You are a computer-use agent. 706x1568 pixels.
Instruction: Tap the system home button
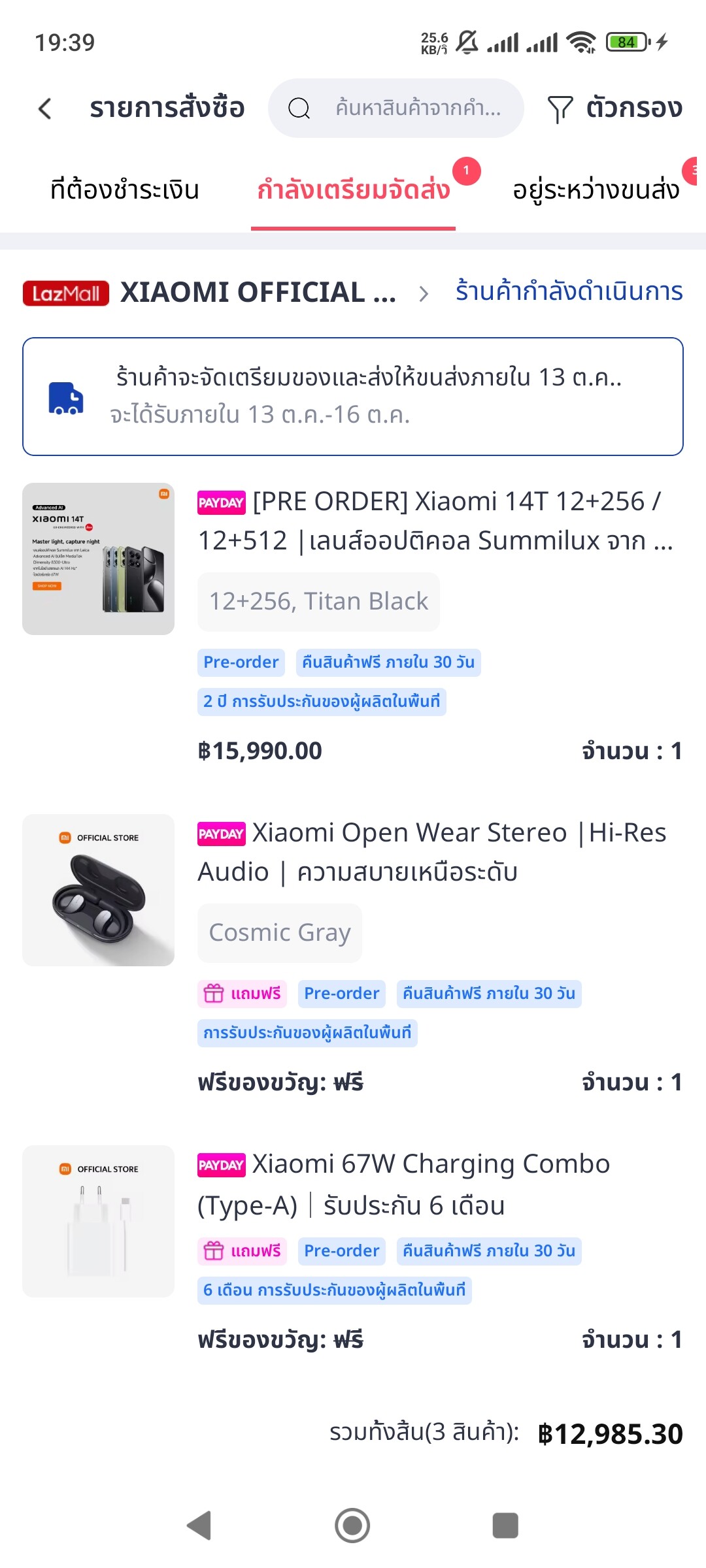coord(352,1526)
